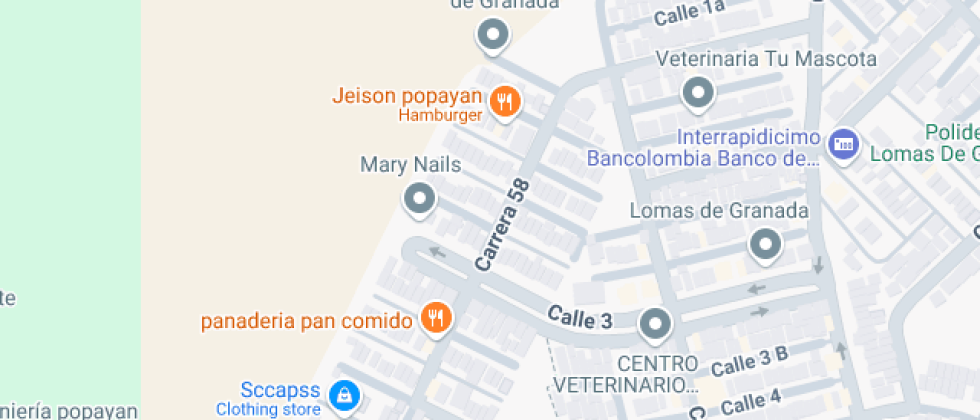This screenshot has height=420, width=980.
Task: Open the Jeison popayan Hamburger restaurant marker
Action: [506, 101]
